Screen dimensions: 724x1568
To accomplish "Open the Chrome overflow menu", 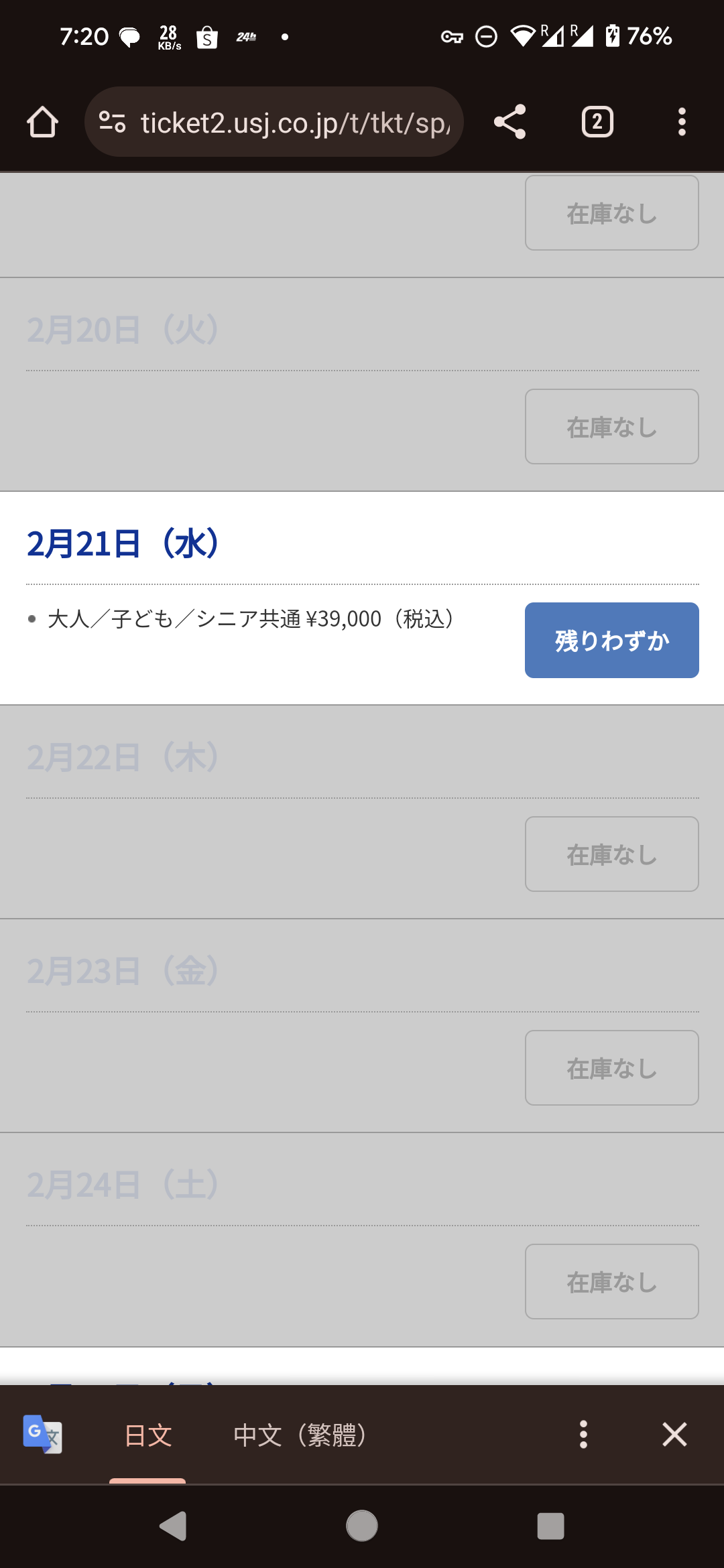I will tap(682, 122).
